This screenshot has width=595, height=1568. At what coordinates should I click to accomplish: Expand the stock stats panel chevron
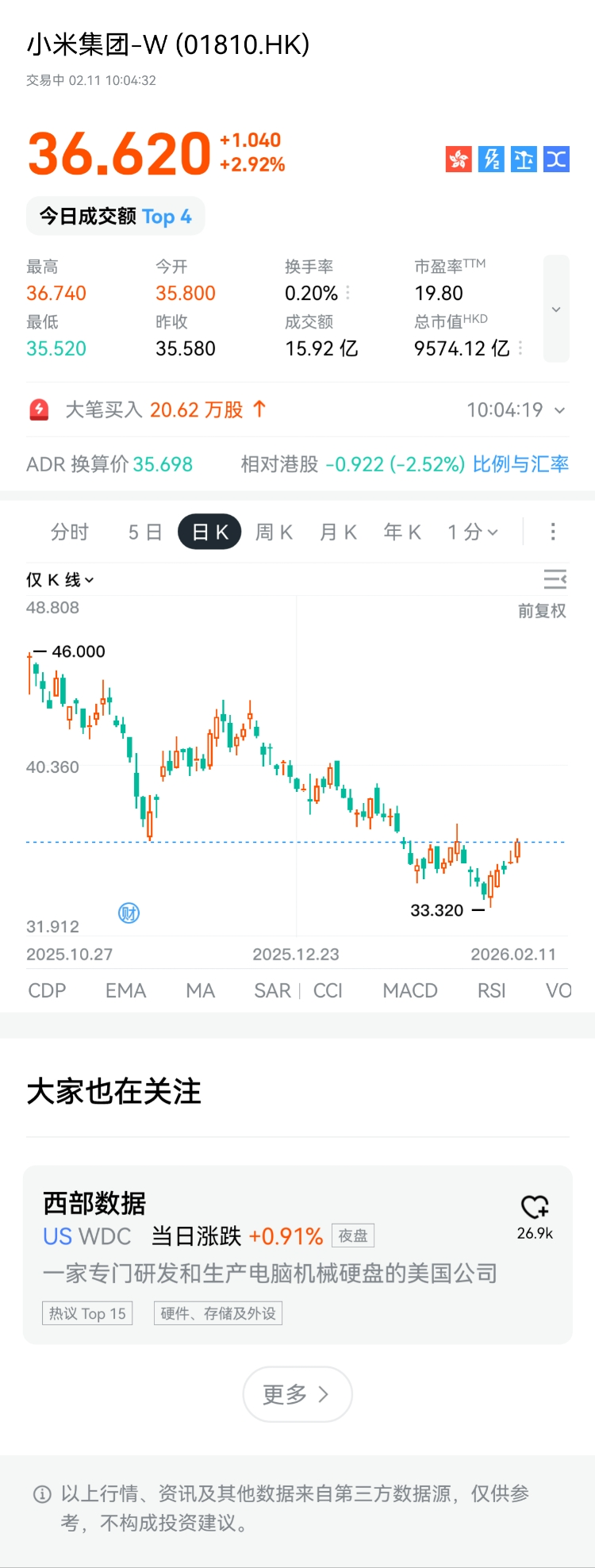pos(556,309)
